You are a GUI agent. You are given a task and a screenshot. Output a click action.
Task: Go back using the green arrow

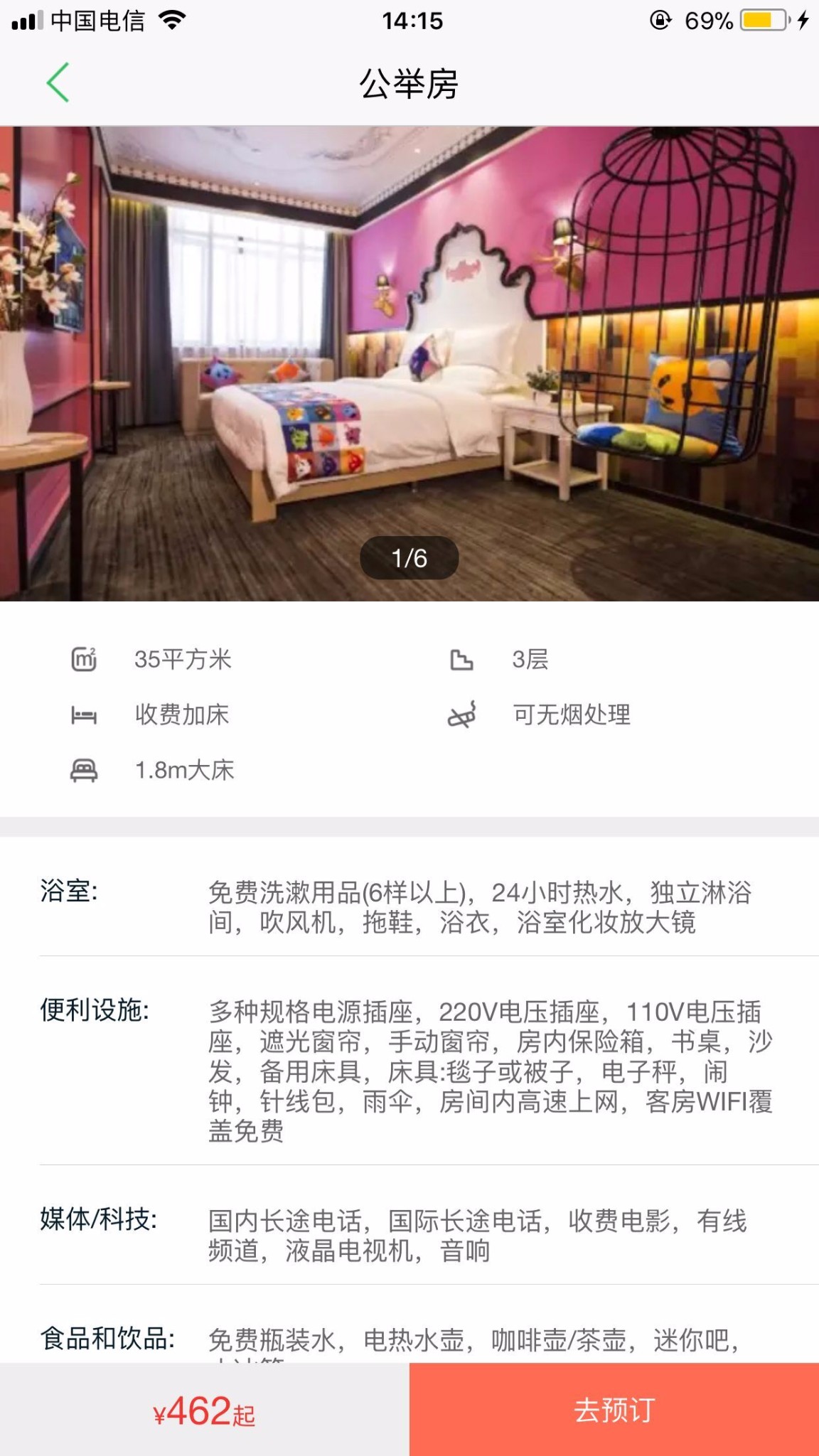(58, 82)
